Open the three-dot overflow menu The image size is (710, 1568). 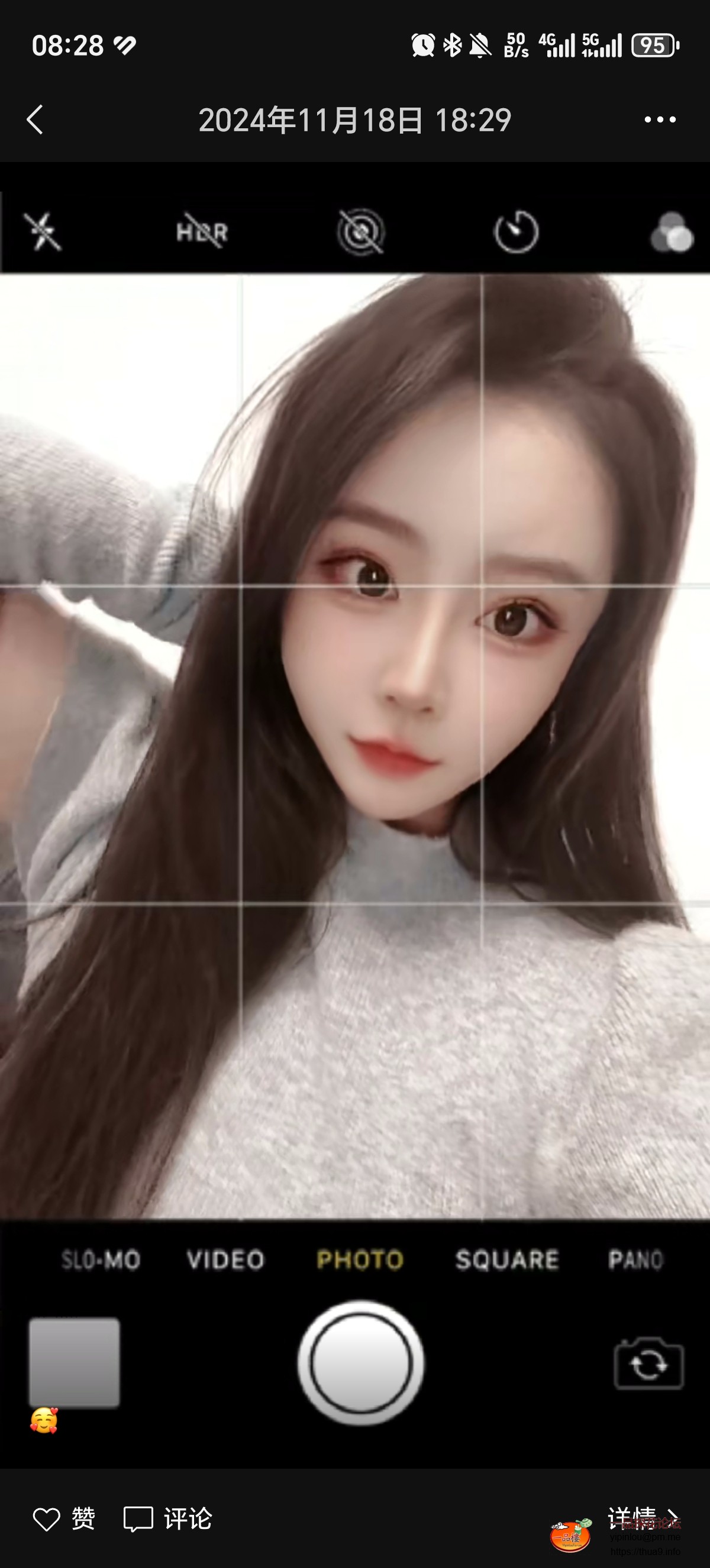(x=660, y=119)
